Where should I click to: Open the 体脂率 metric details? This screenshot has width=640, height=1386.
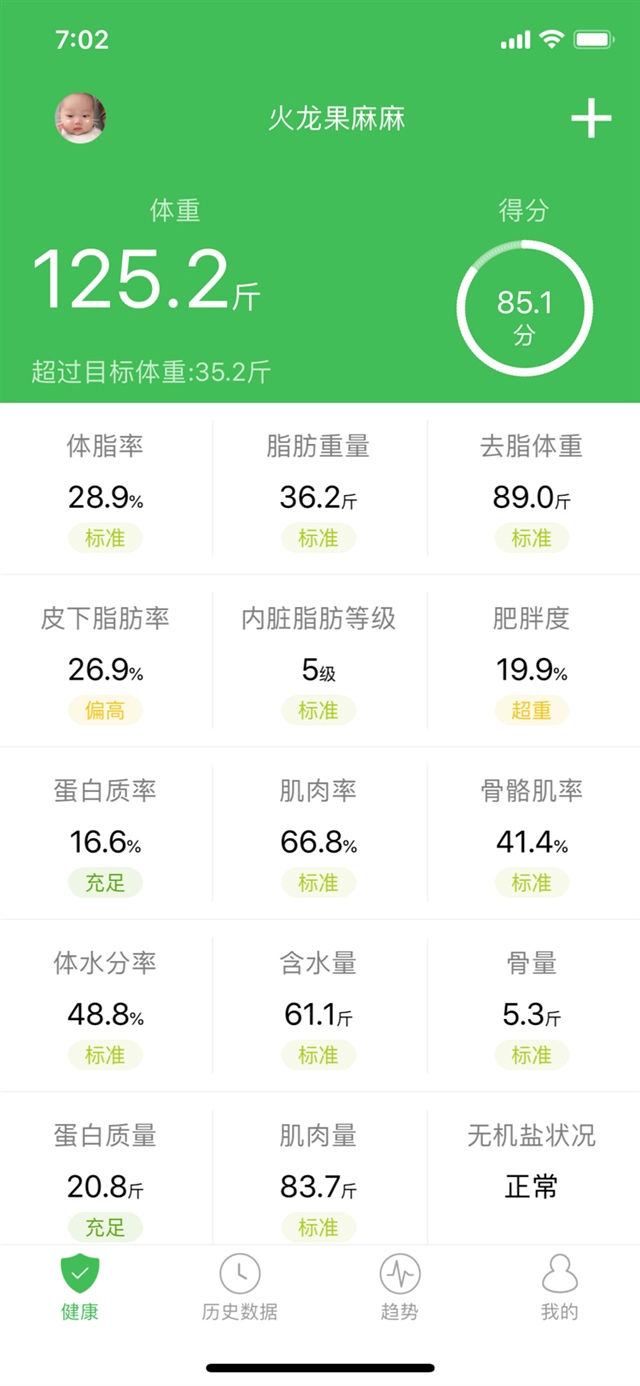click(x=106, y=490)
